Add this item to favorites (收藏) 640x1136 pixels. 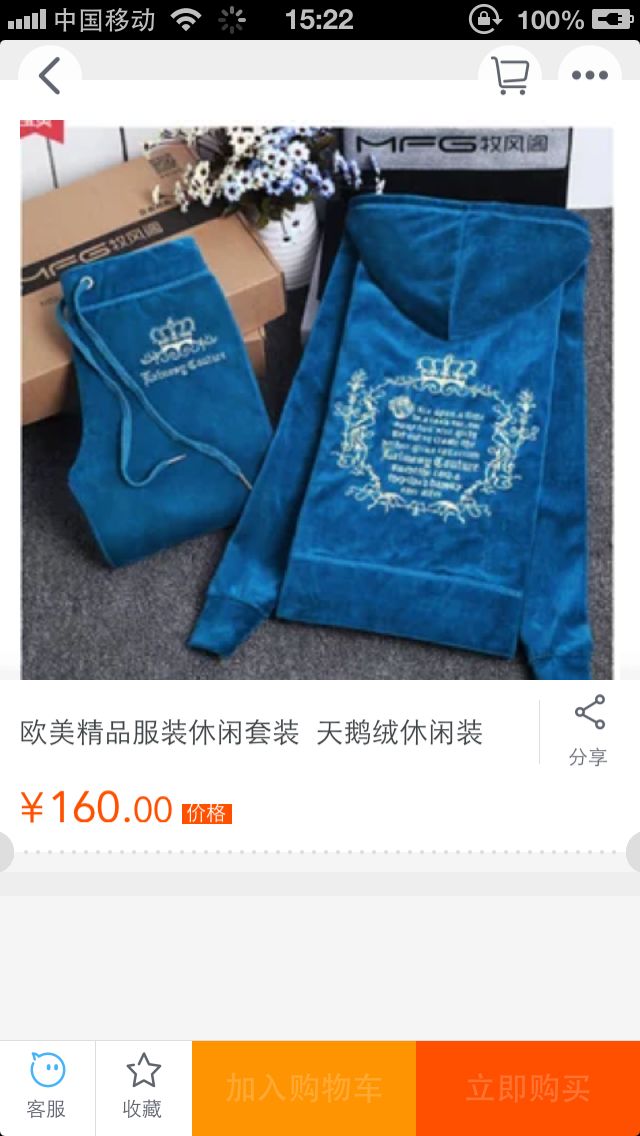143,1087
